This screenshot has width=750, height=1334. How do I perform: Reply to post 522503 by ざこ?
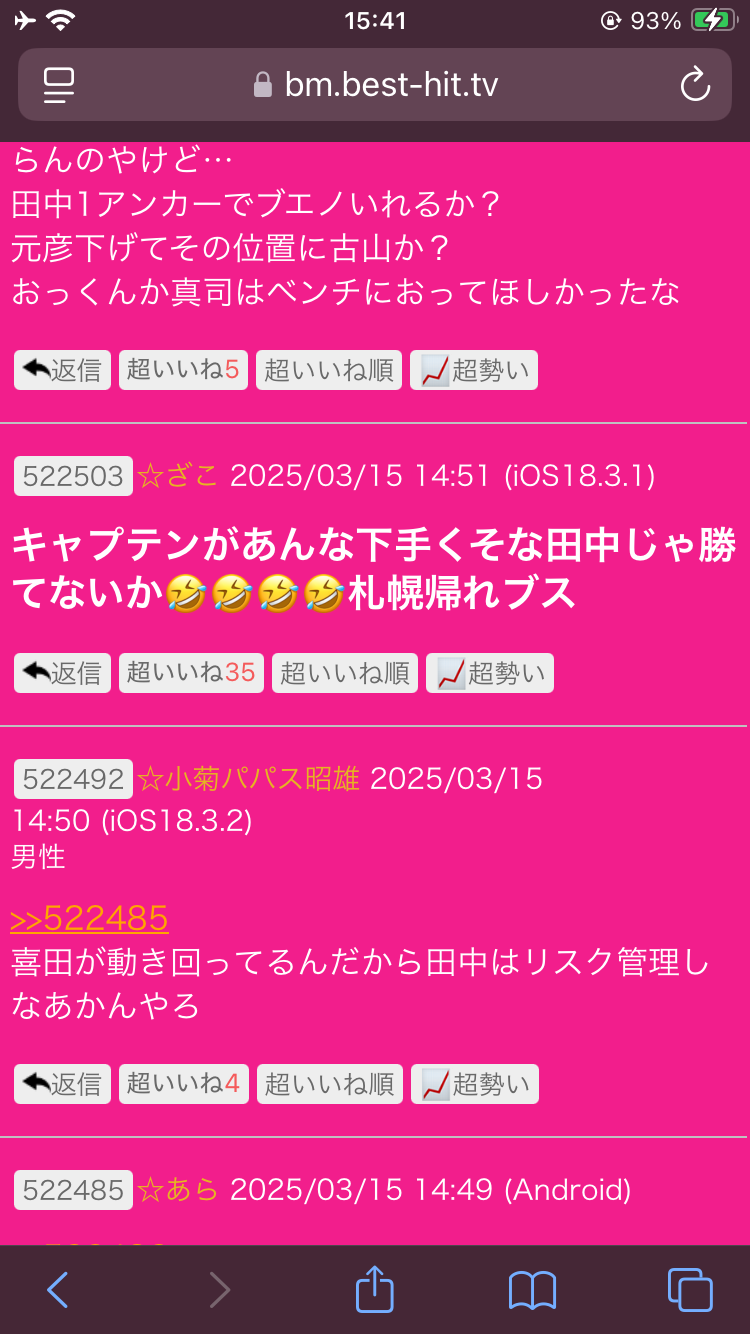click(62, 673)
